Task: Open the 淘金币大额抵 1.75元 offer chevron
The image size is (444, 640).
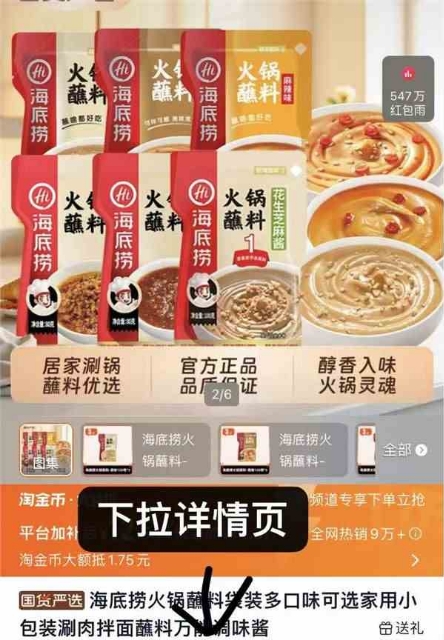Action: [x=415, y=560]
